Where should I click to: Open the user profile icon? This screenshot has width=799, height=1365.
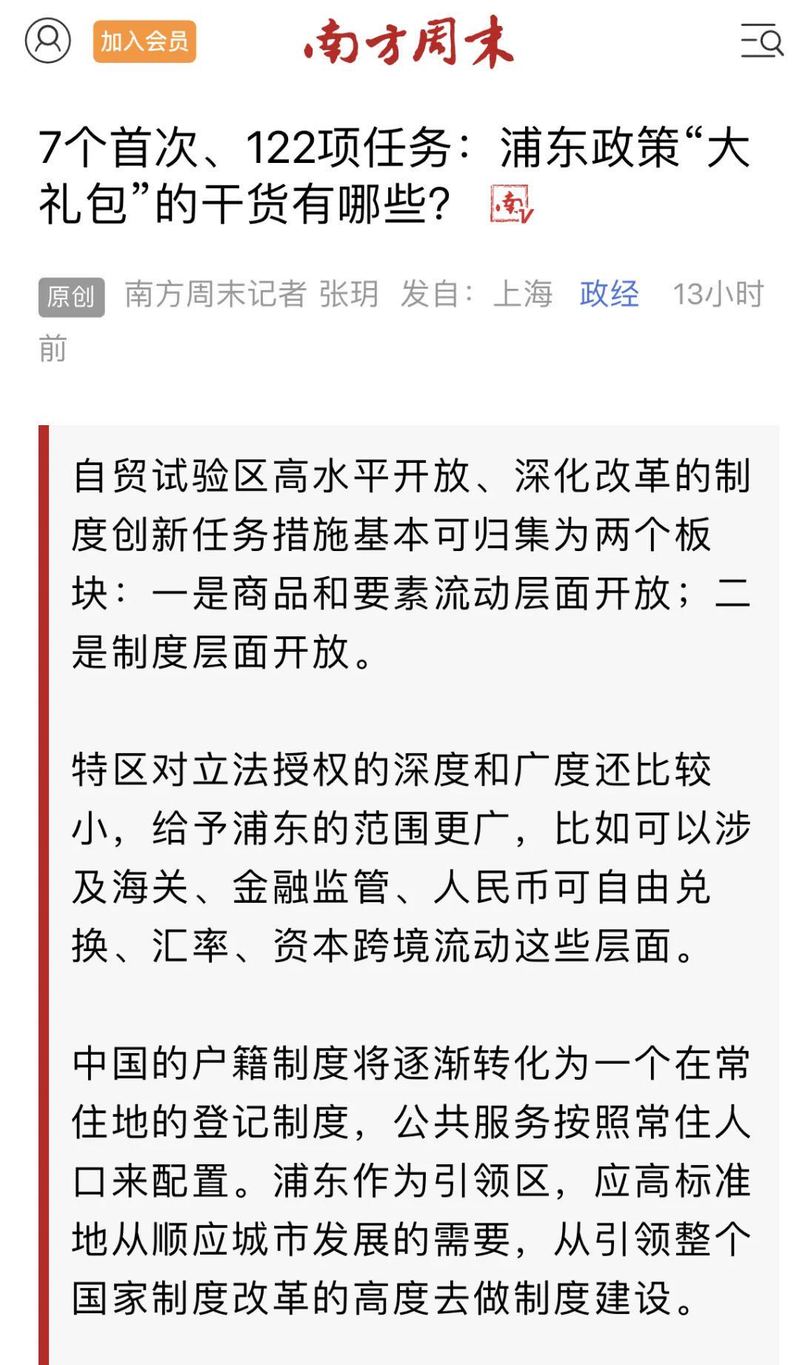(48, 41)
